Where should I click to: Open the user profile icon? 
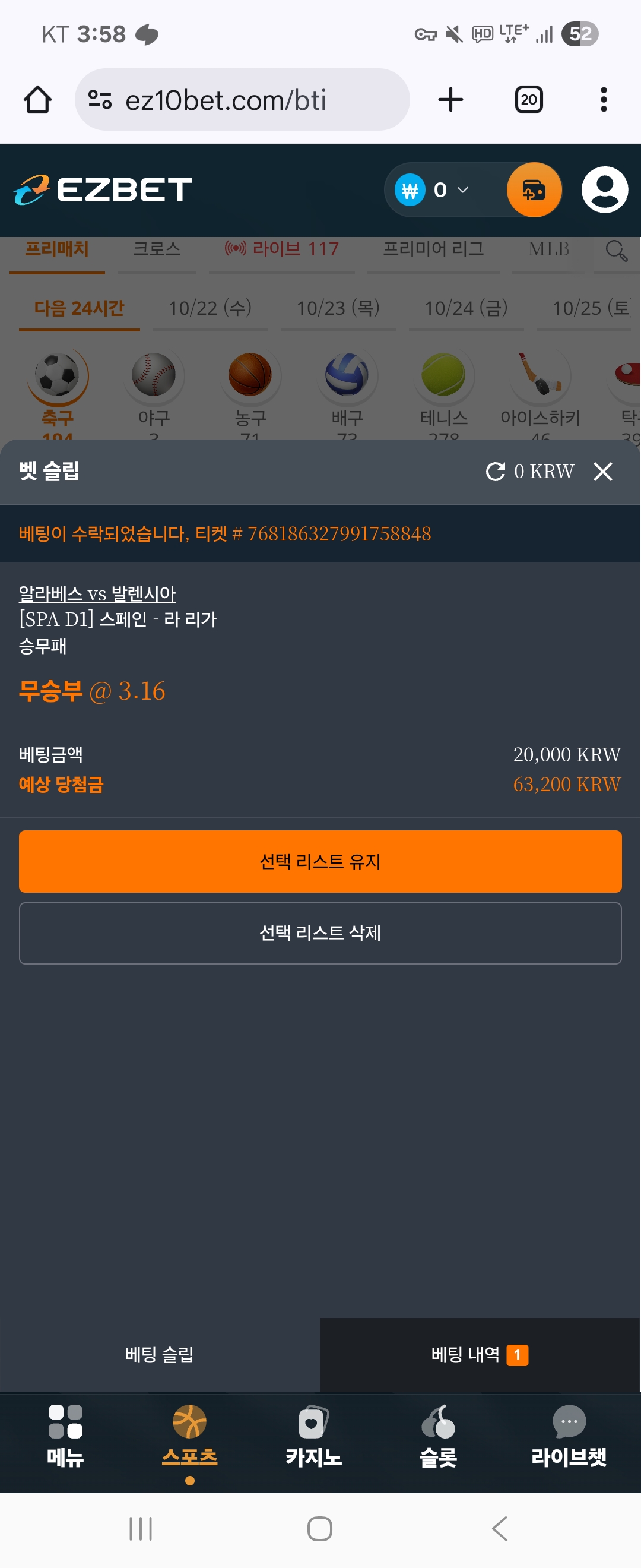(x=604, y=190)
